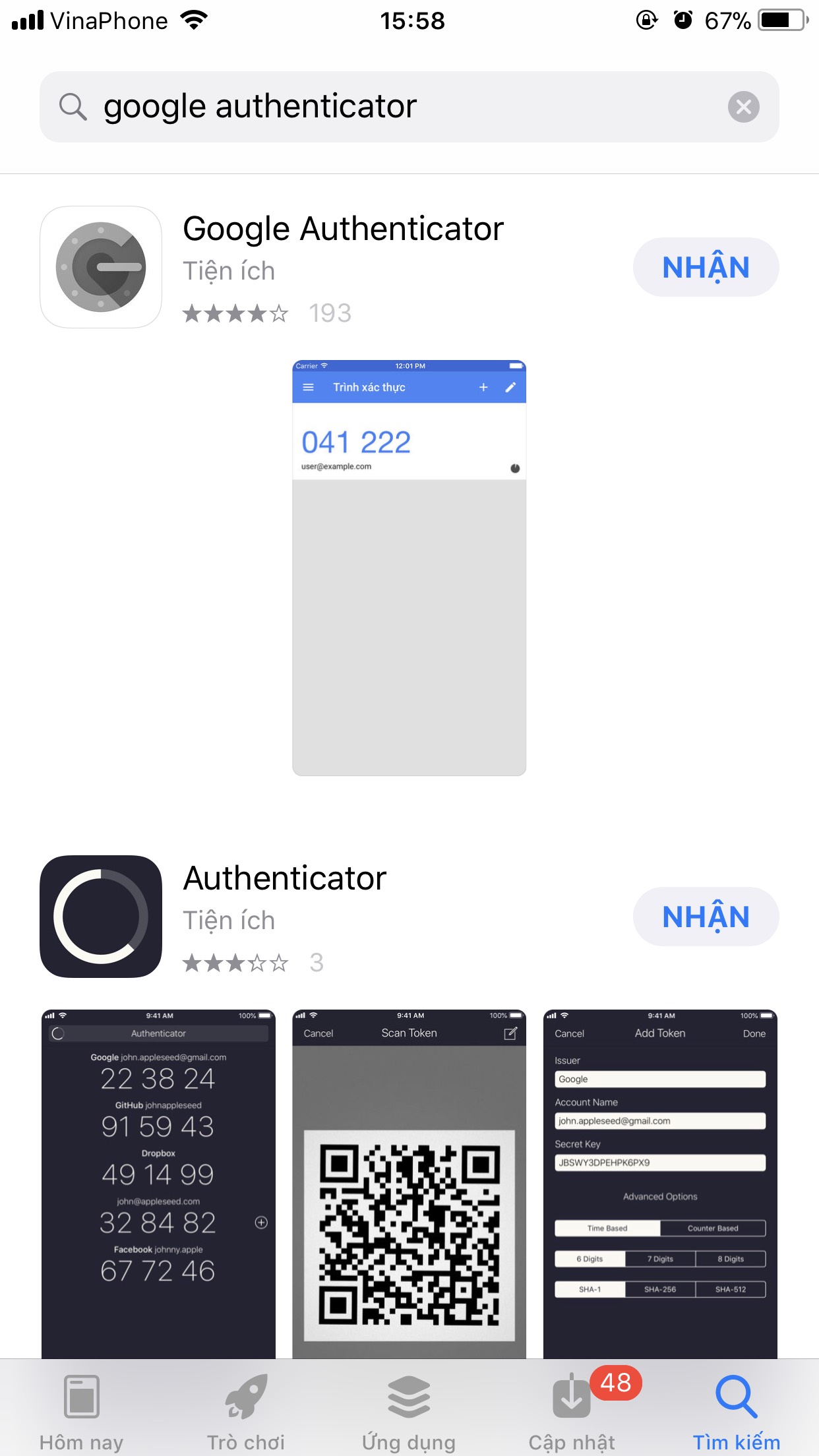Screen dimensions: 819x1456
Task: Open the Google Authenticator listing title
Action: click(342, 229)
